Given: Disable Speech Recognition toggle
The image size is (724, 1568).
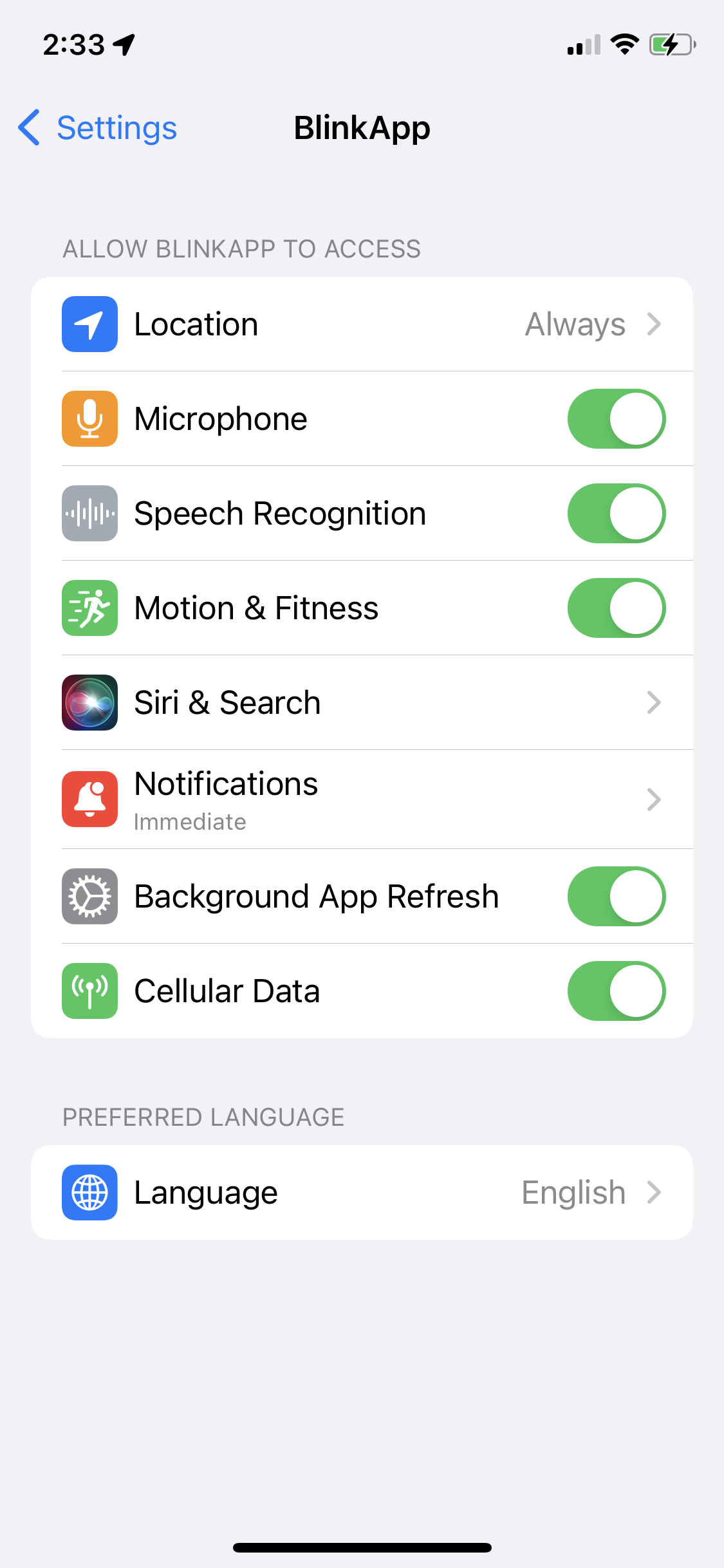Looking at the screenshot, I should (x=616, y=513).
